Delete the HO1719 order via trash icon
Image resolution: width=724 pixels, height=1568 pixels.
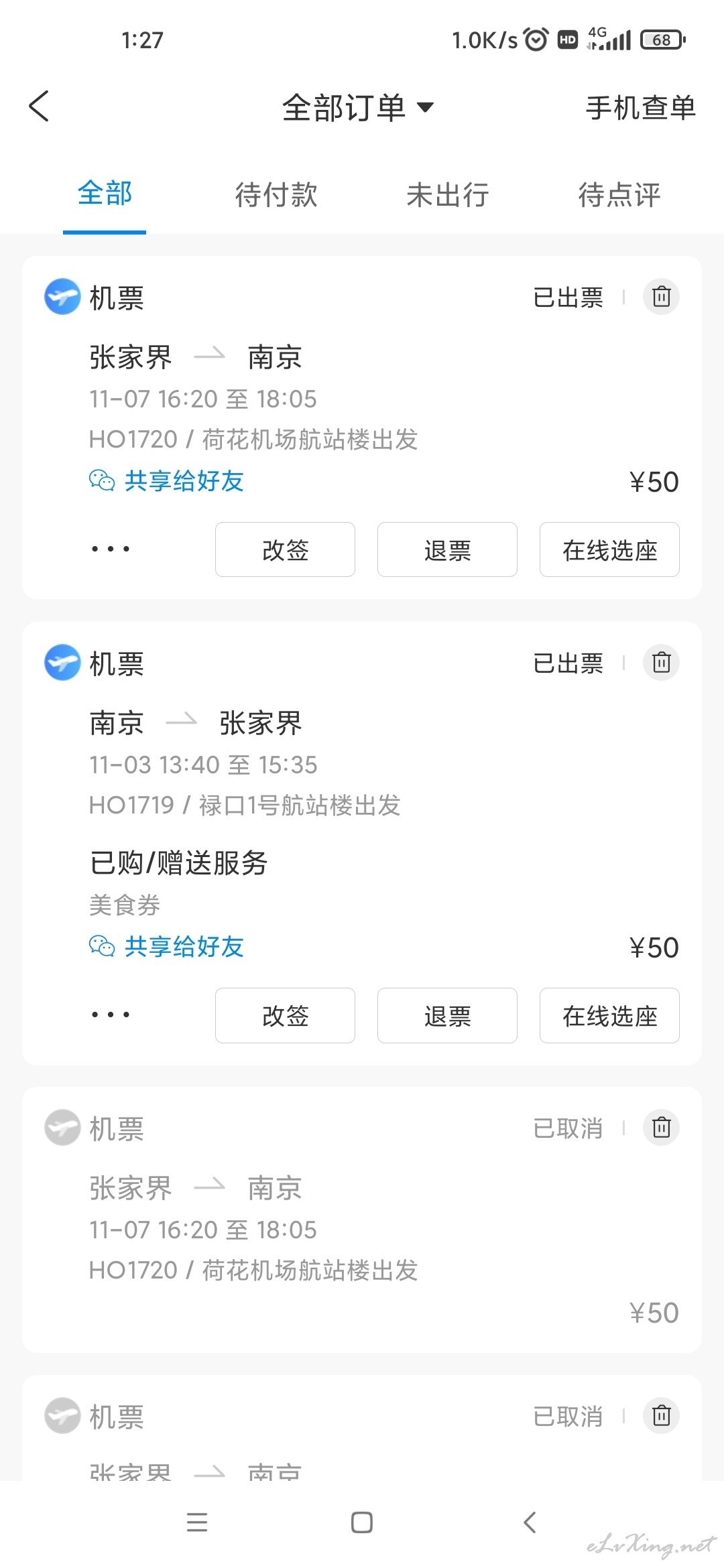click(x=661, y=662)
